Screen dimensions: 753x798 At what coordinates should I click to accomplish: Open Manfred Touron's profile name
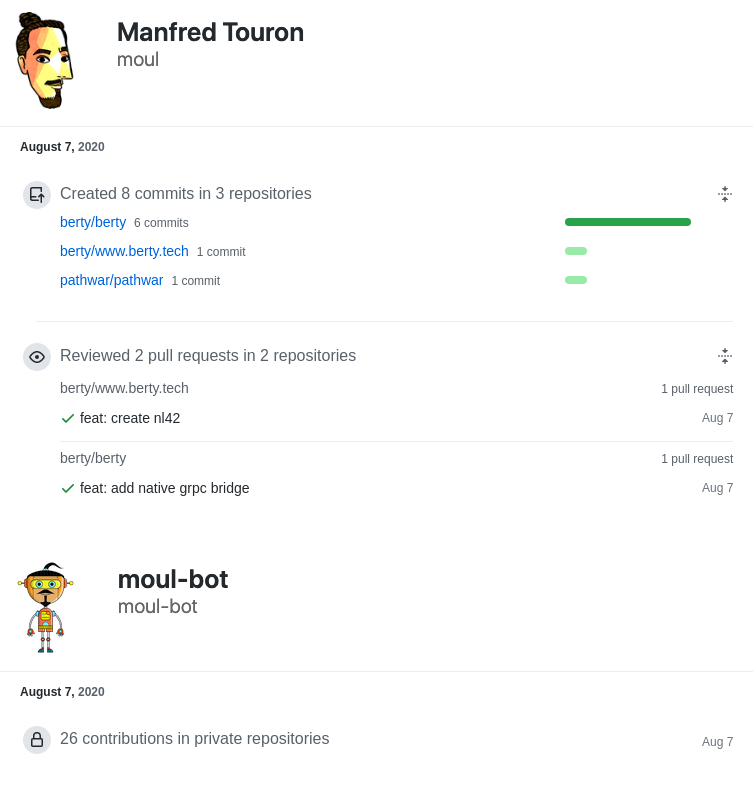(210, 32)
